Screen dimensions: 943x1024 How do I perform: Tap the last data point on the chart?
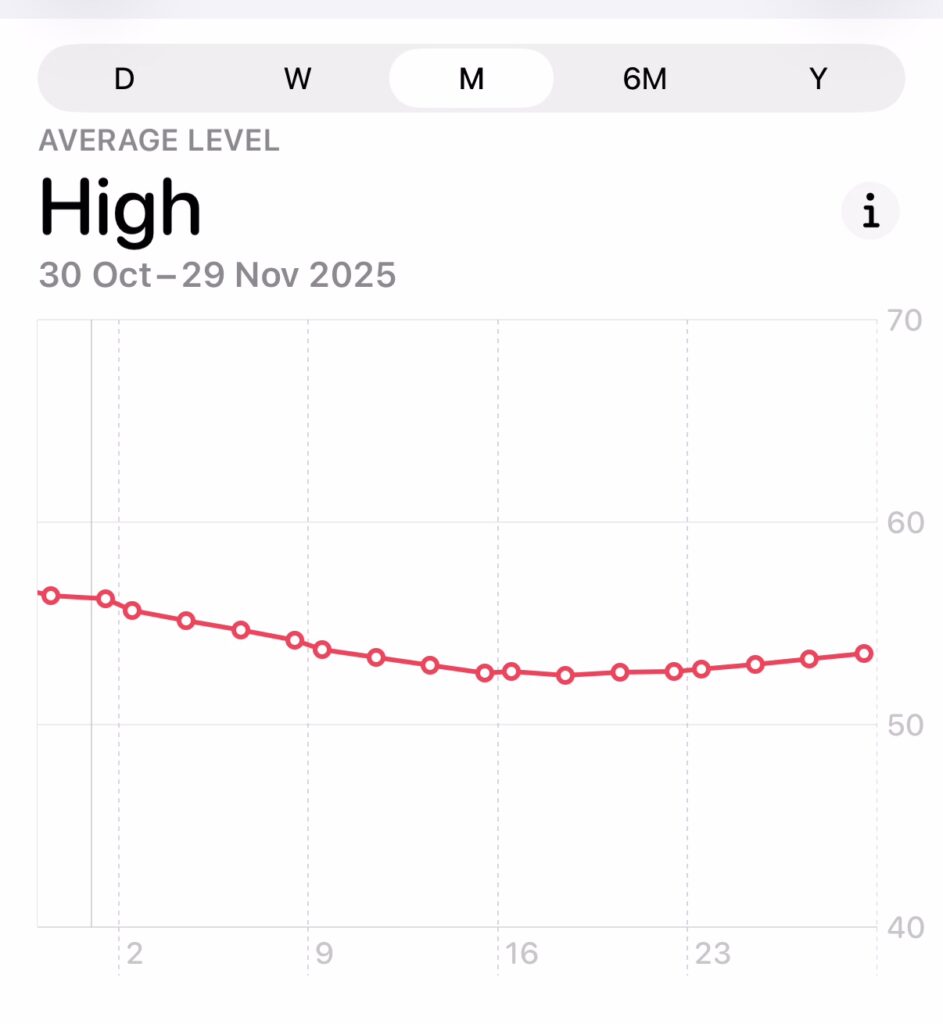(864, 652)
